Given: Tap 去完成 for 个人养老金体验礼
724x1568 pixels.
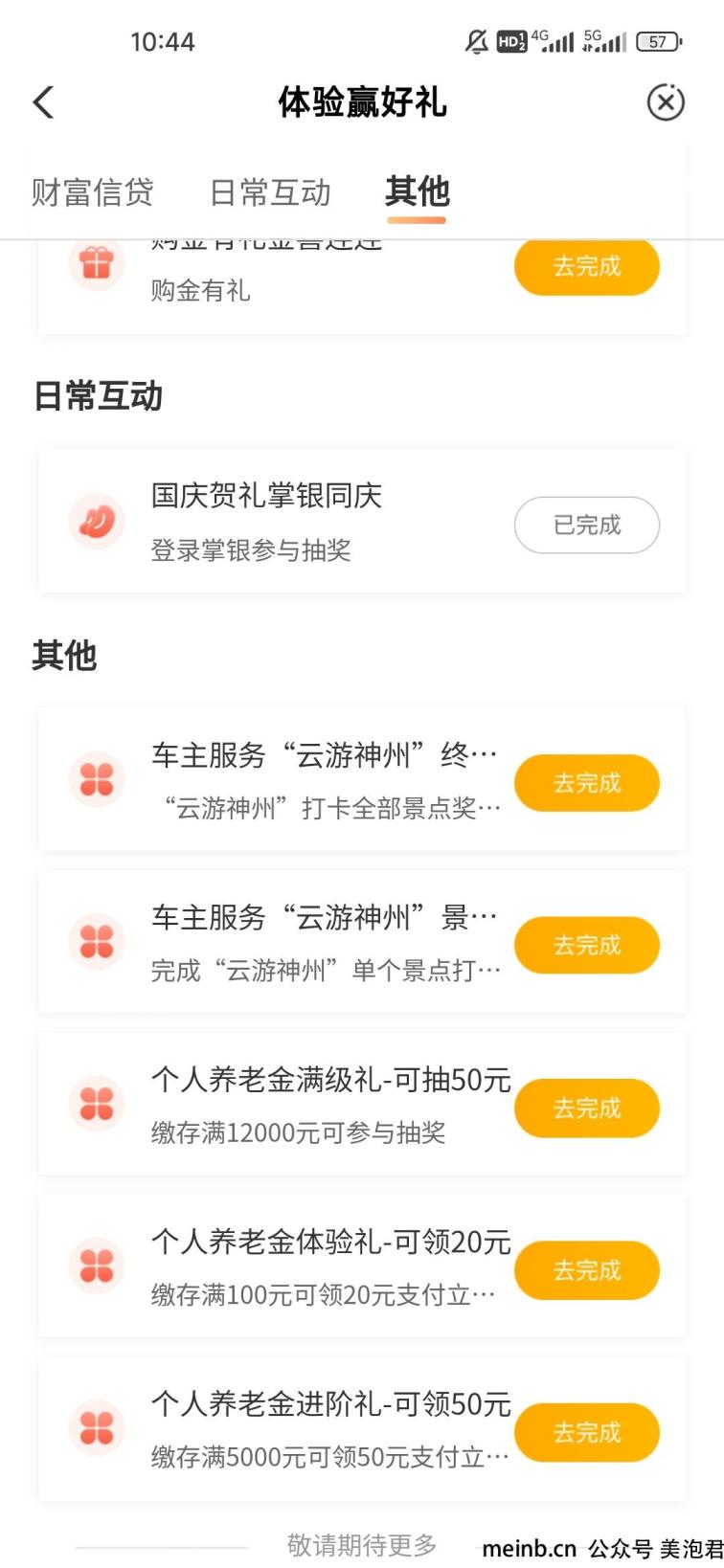Looking at the screenshot, I should (587, 1270).
